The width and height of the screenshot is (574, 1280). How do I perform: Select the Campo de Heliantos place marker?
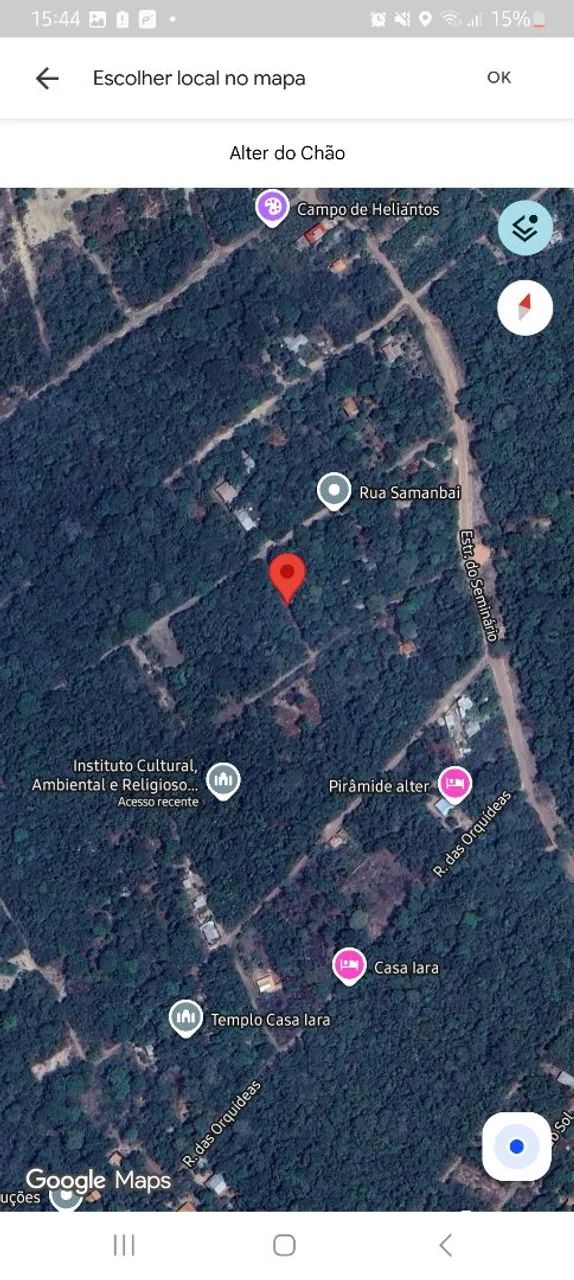point(272,208)
